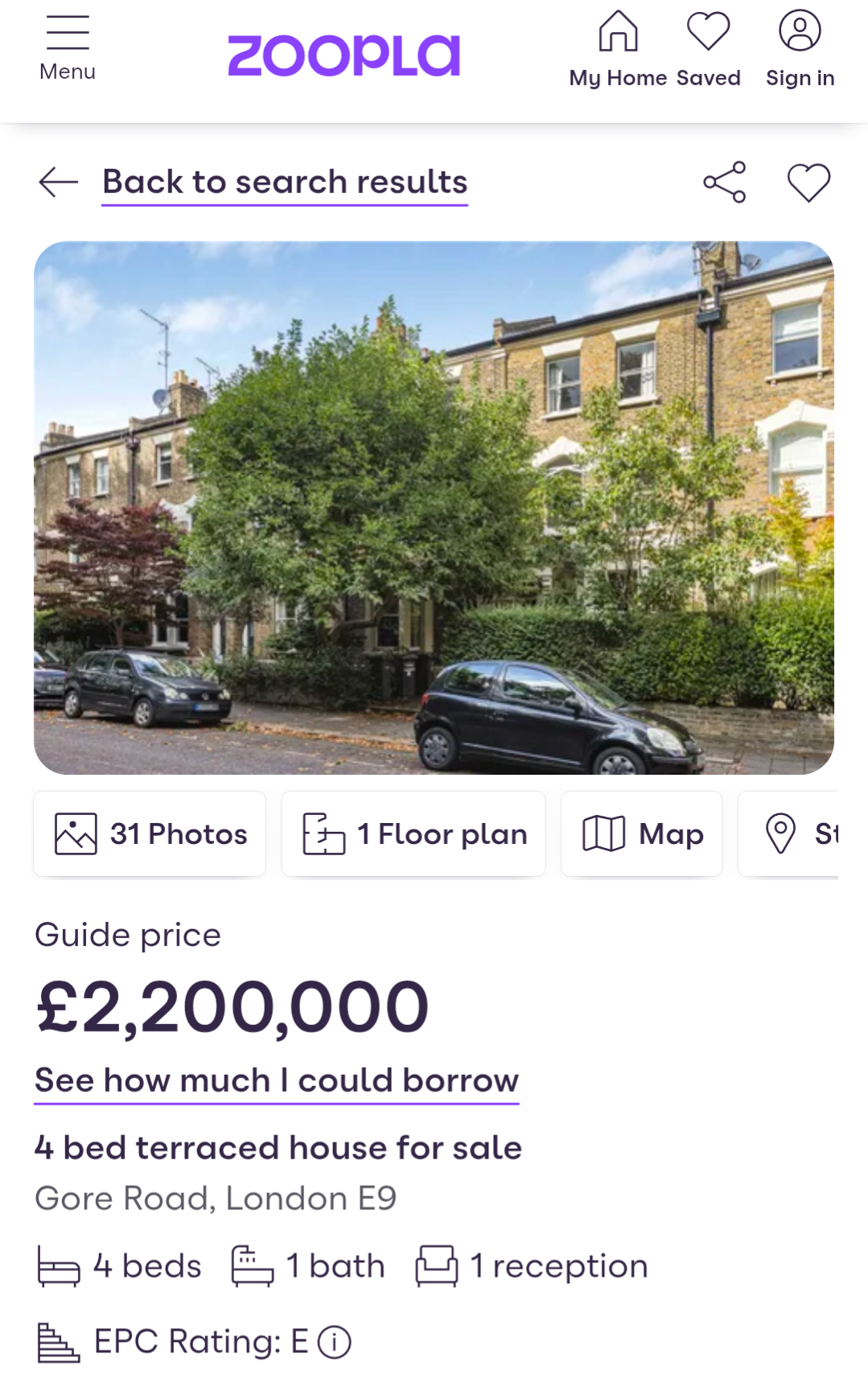Open the 1 Floor plan

(413, 833)
